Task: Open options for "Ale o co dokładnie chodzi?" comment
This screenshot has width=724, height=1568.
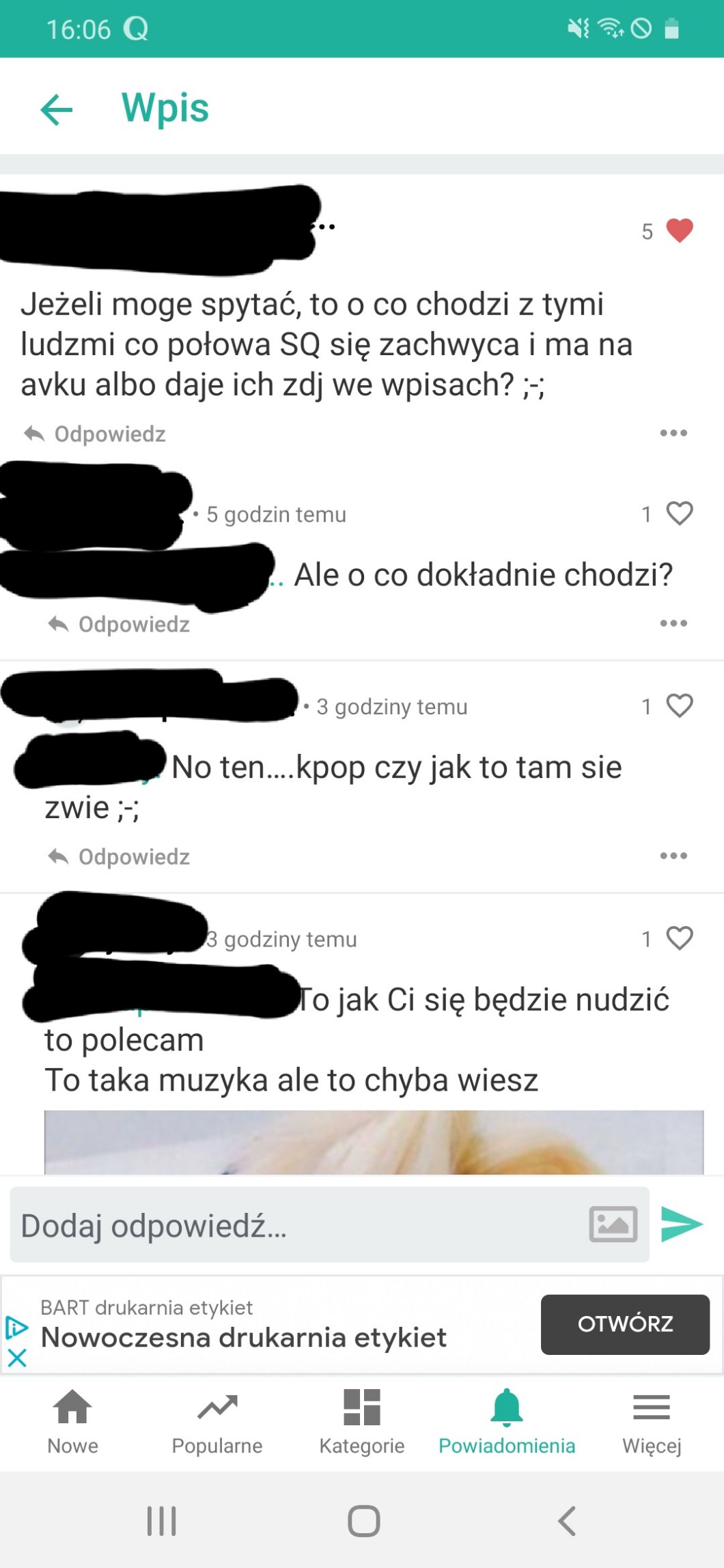Action: coord(673,624)
